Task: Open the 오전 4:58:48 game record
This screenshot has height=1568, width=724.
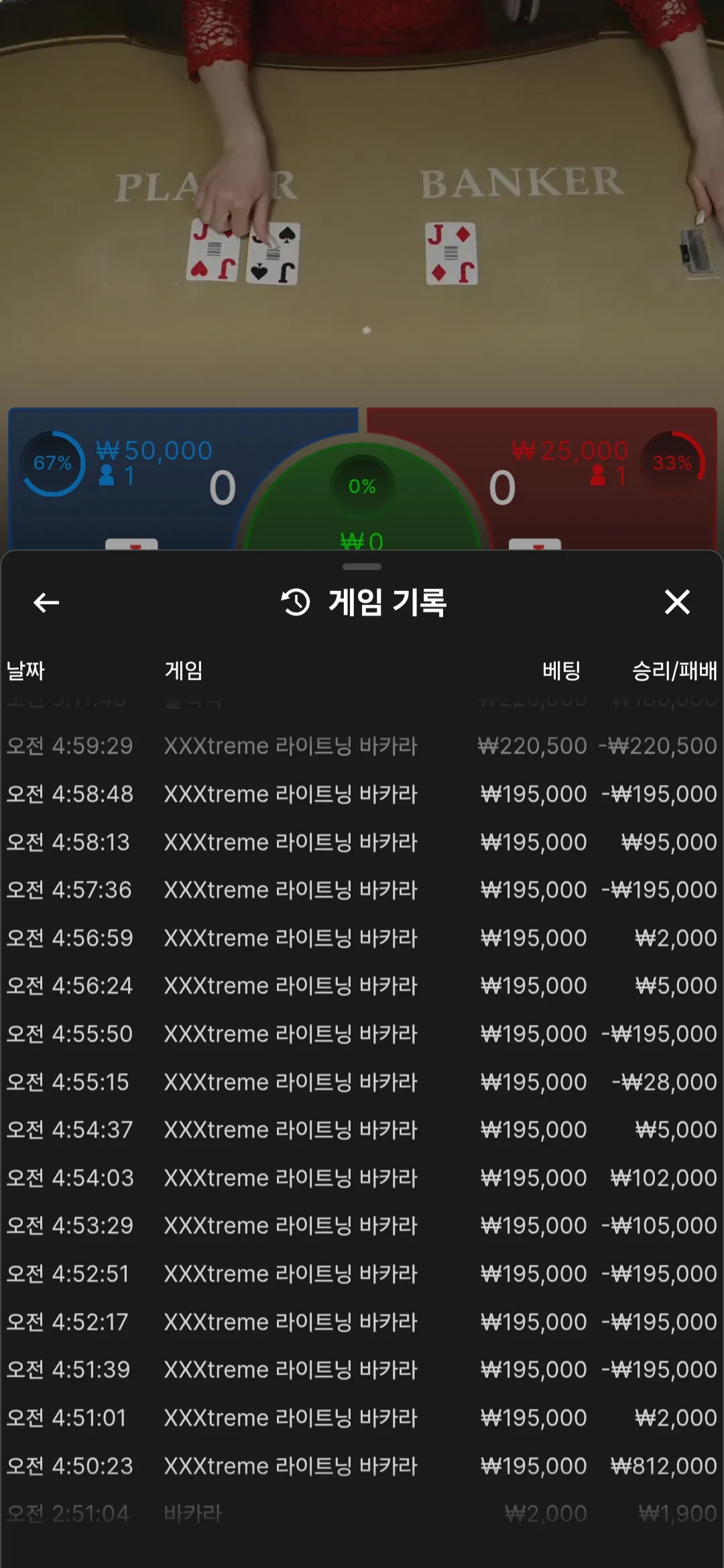Action: [x=362, y=794]
